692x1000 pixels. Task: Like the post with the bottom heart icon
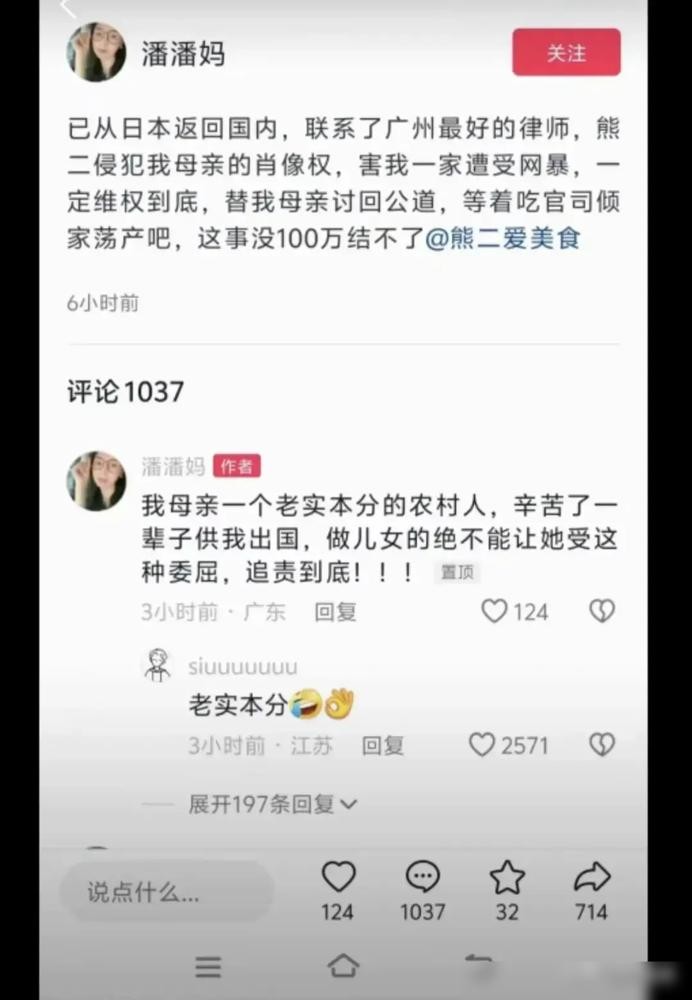pyautogui.click(x=338, y=878)
